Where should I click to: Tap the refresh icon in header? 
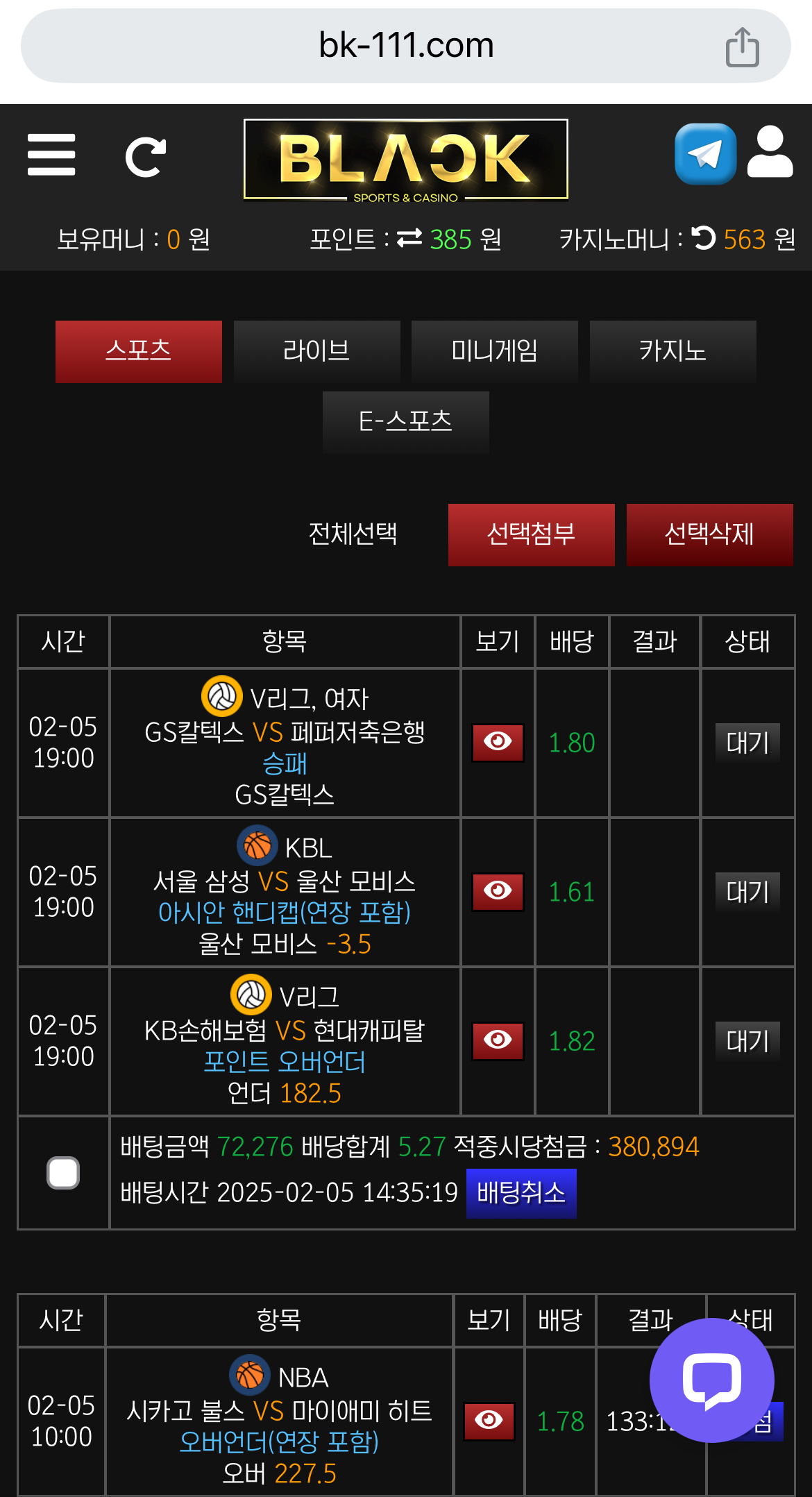coord(145,157)
